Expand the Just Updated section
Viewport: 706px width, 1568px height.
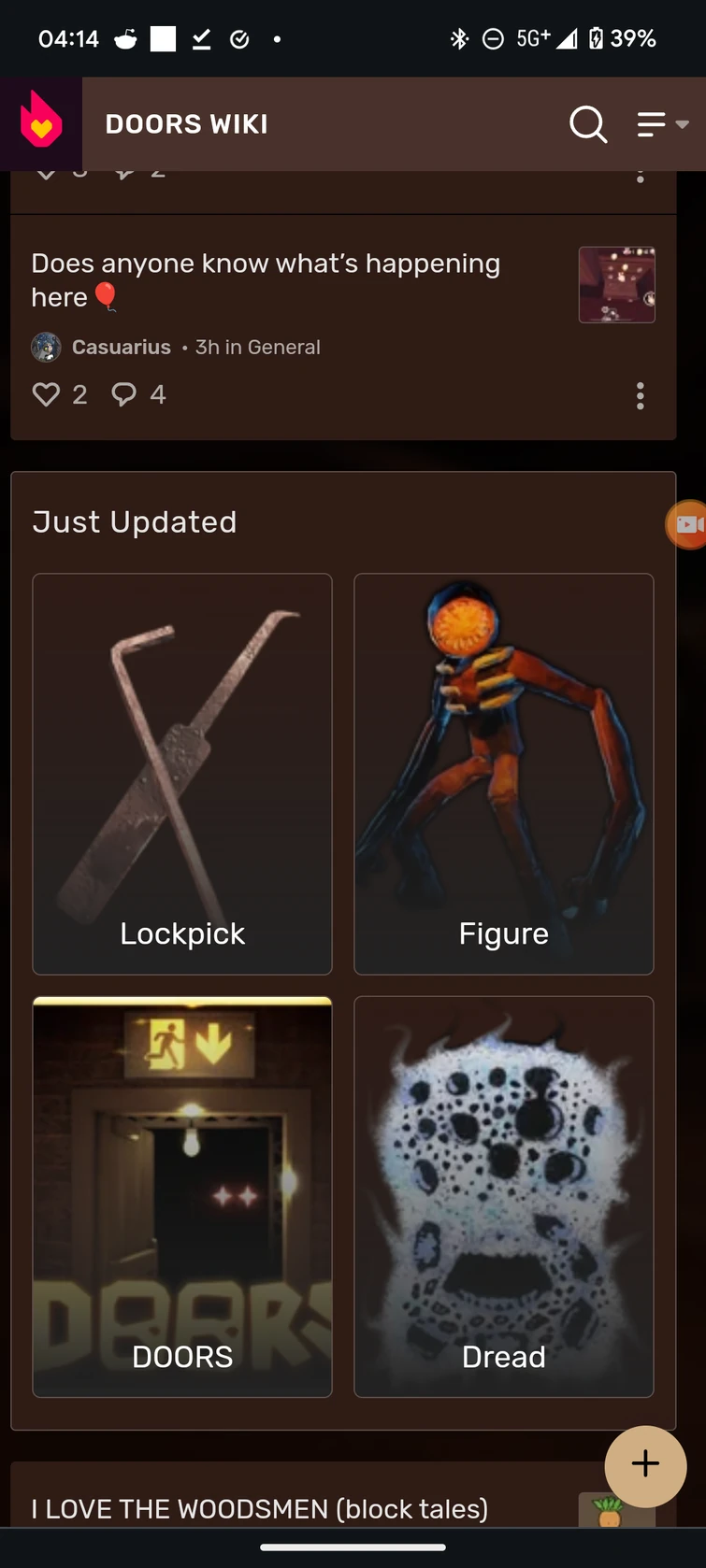(x=134, y=521)
